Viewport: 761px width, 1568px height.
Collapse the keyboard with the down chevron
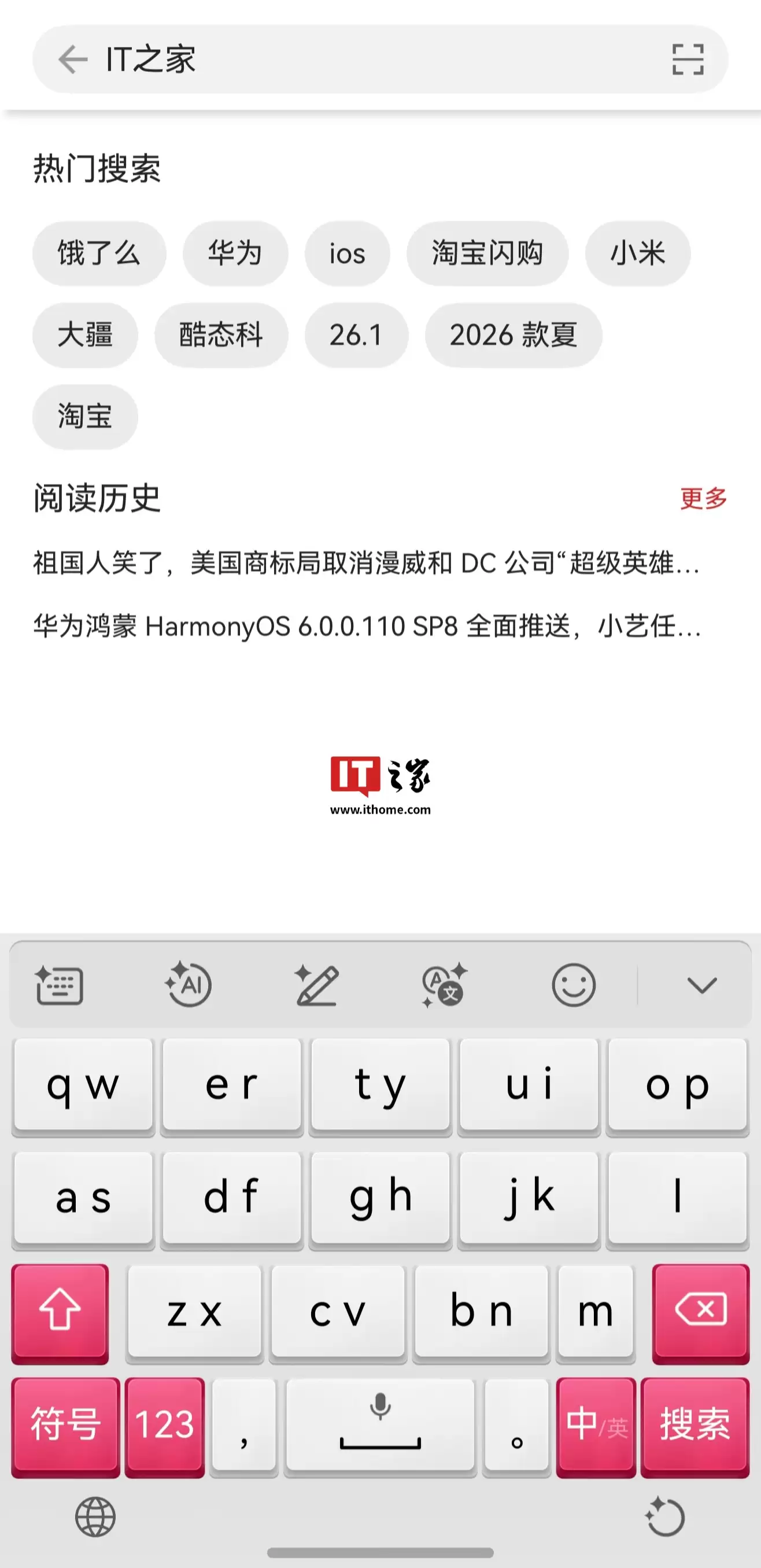point(701,985)
